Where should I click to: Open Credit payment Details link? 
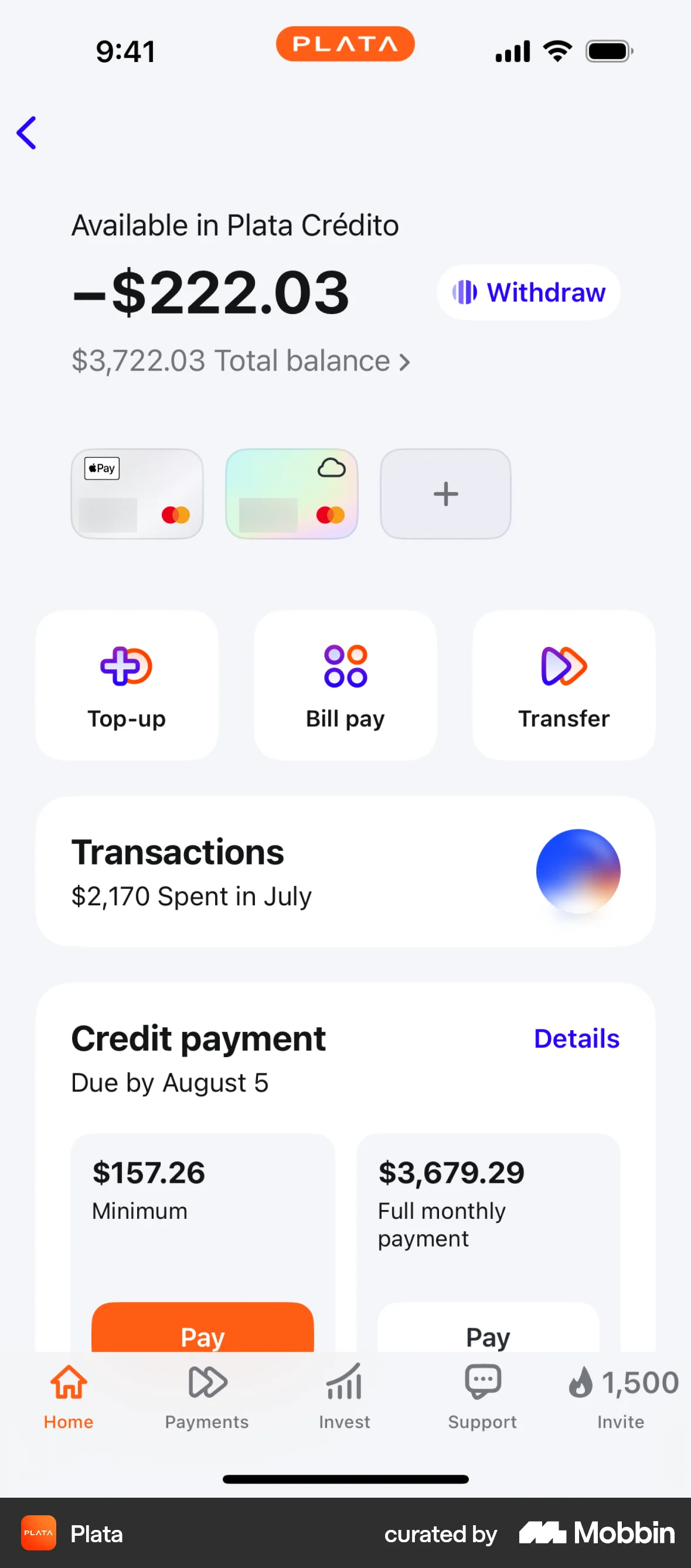pos(576,1038)
